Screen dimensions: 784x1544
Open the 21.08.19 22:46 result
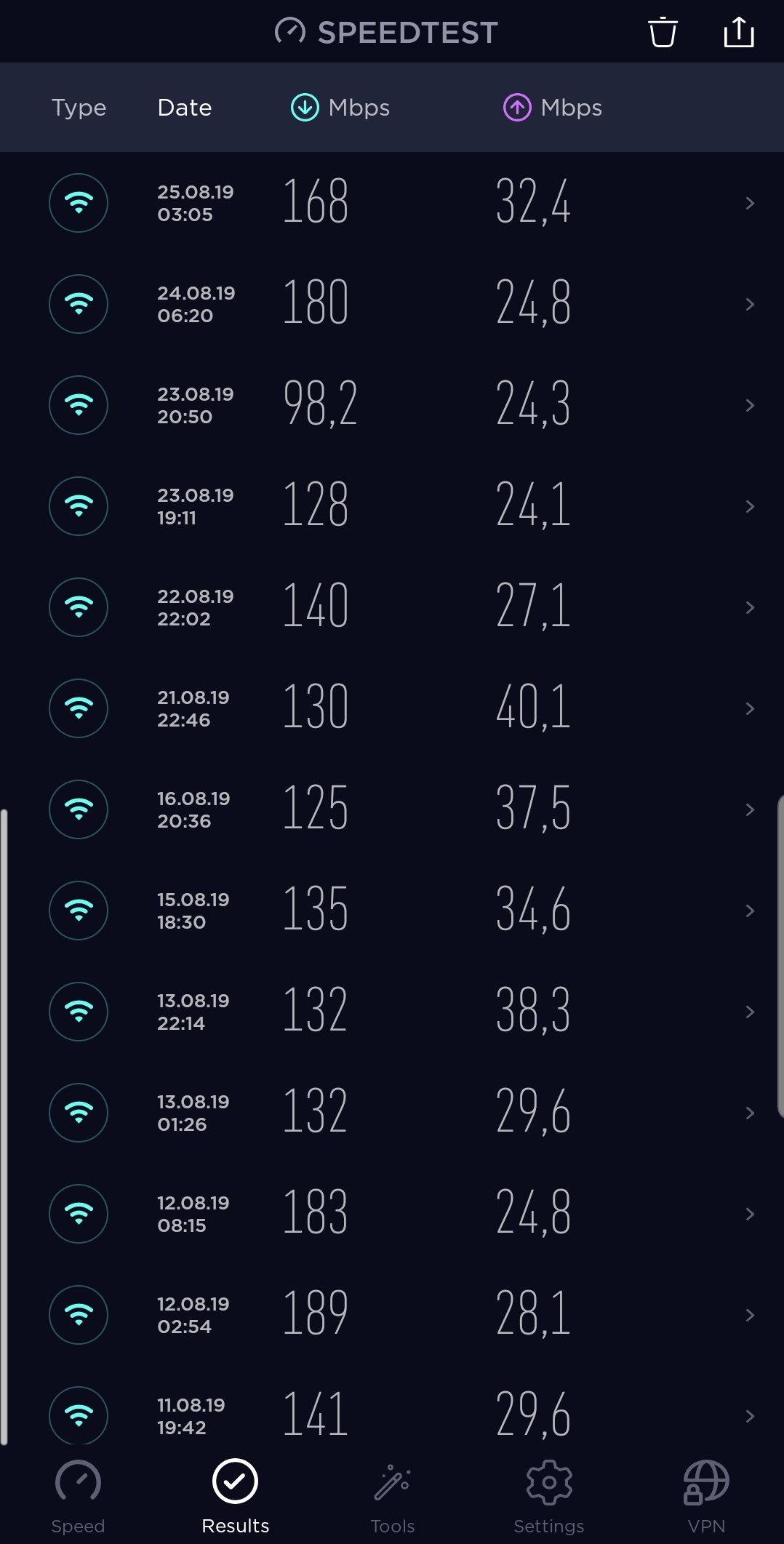(x=392, y=708)
